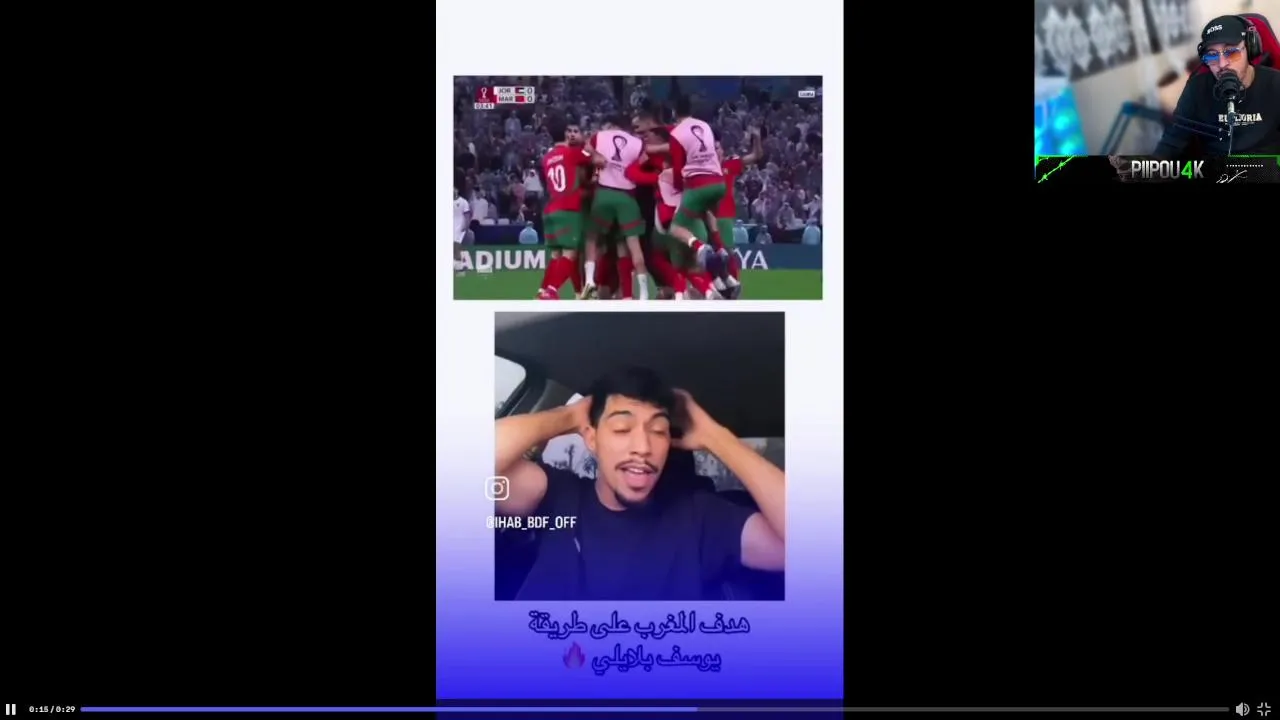The height and width of the screenshot is (720, 1280).
Task: Pause the video playback
Action: pos(11,709)
